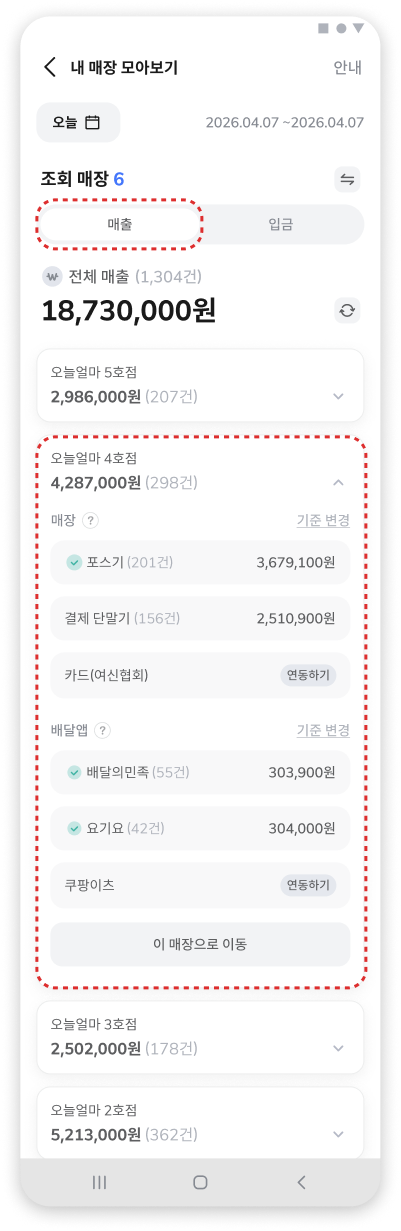Select the 매출 tab
Screen dimensions: 401x1231
pyautogui.click(x=120, y=224)
